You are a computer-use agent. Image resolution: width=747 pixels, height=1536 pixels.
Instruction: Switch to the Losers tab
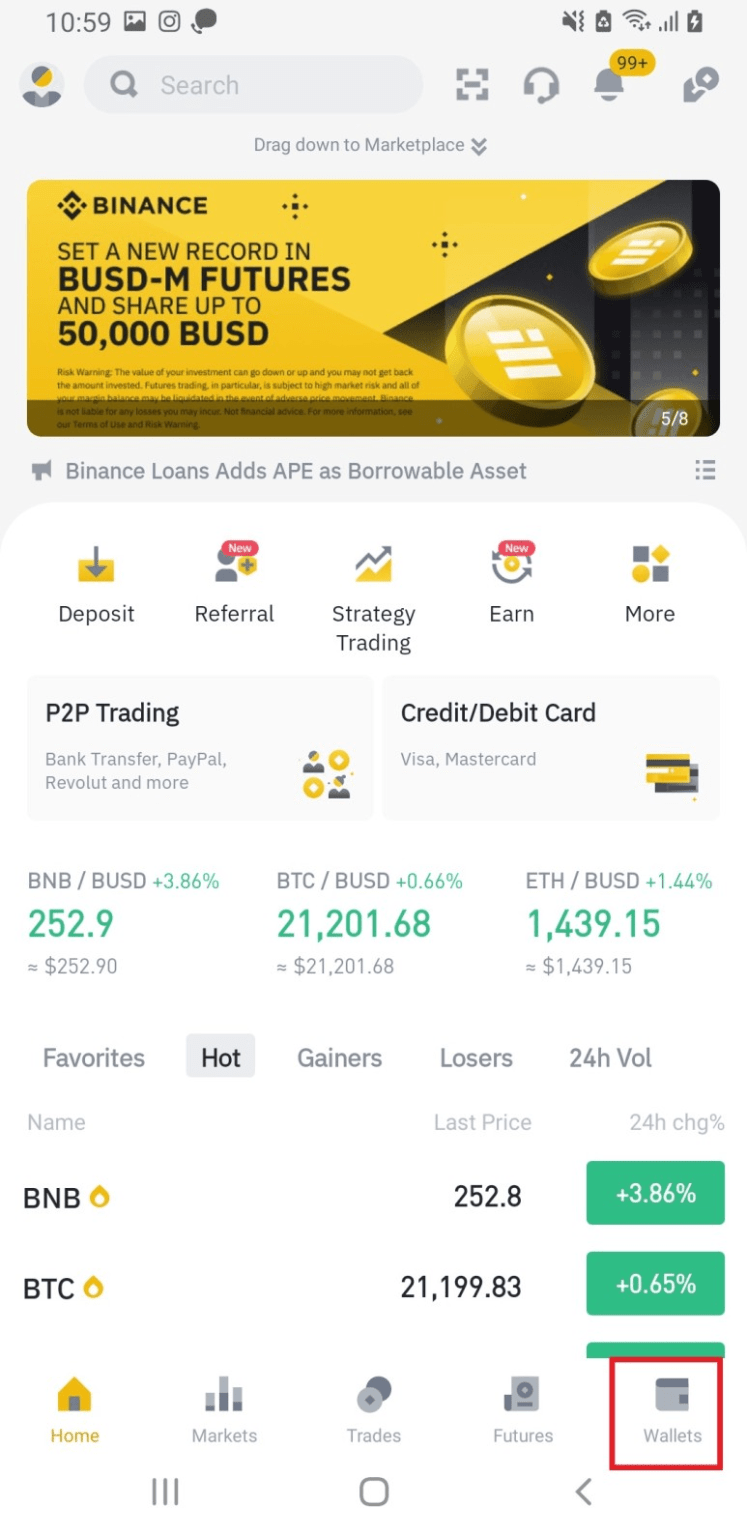coord(476,1058)
